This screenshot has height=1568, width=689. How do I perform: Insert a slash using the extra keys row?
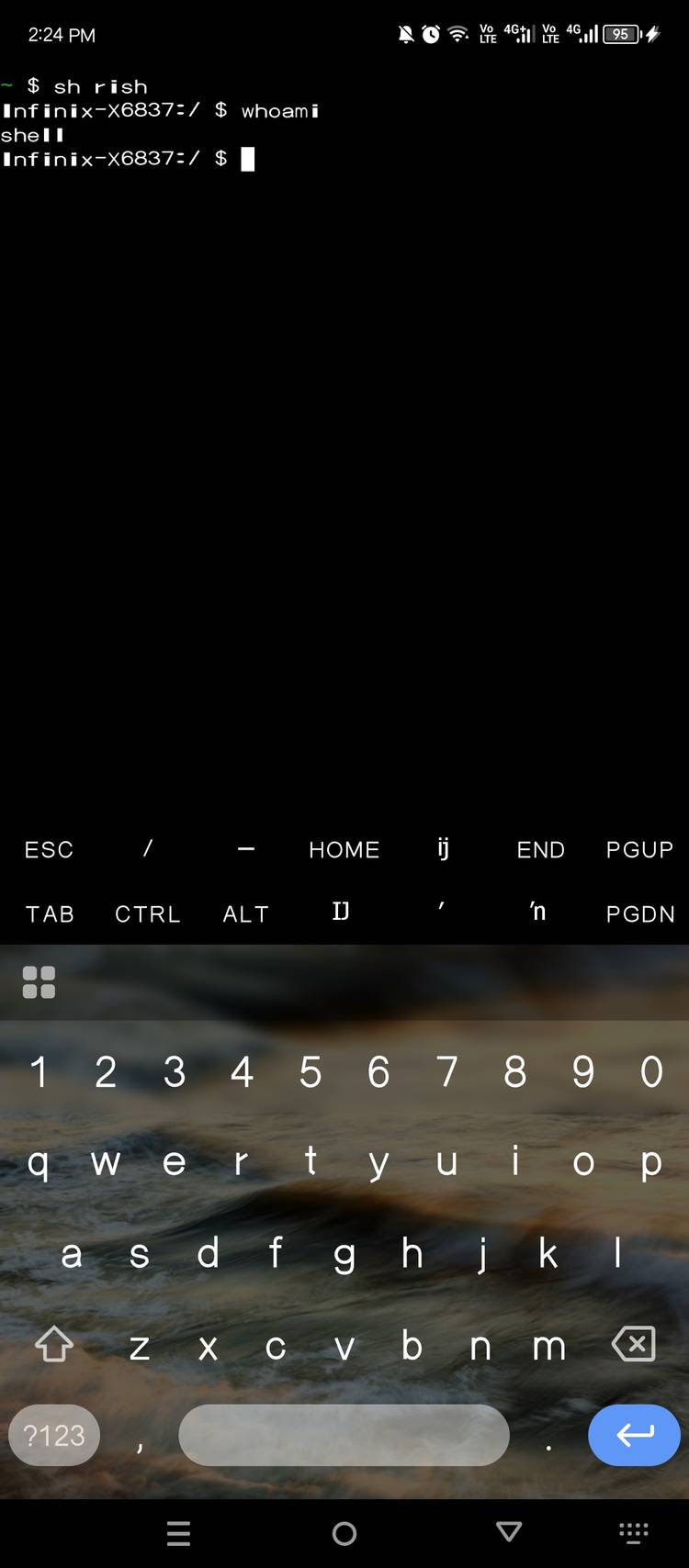147,850
